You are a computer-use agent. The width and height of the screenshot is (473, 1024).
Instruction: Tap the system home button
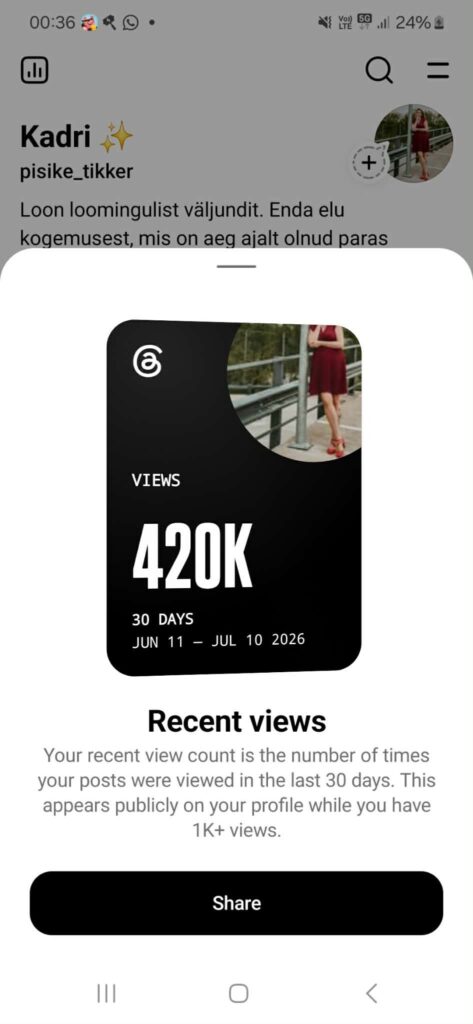(238, 993)
